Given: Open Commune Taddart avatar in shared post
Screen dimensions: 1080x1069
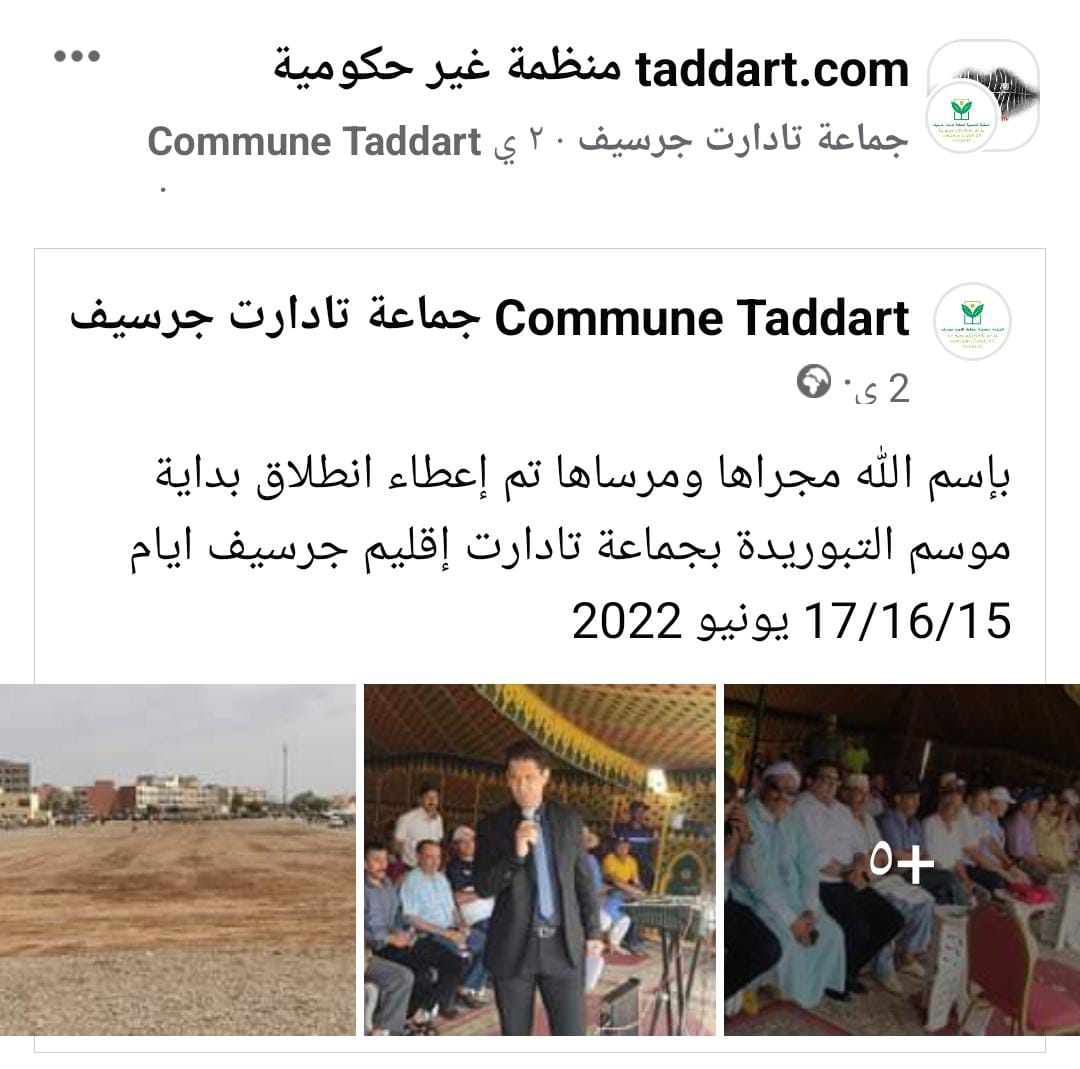Looking at the screenshot, I should [971, 322].
